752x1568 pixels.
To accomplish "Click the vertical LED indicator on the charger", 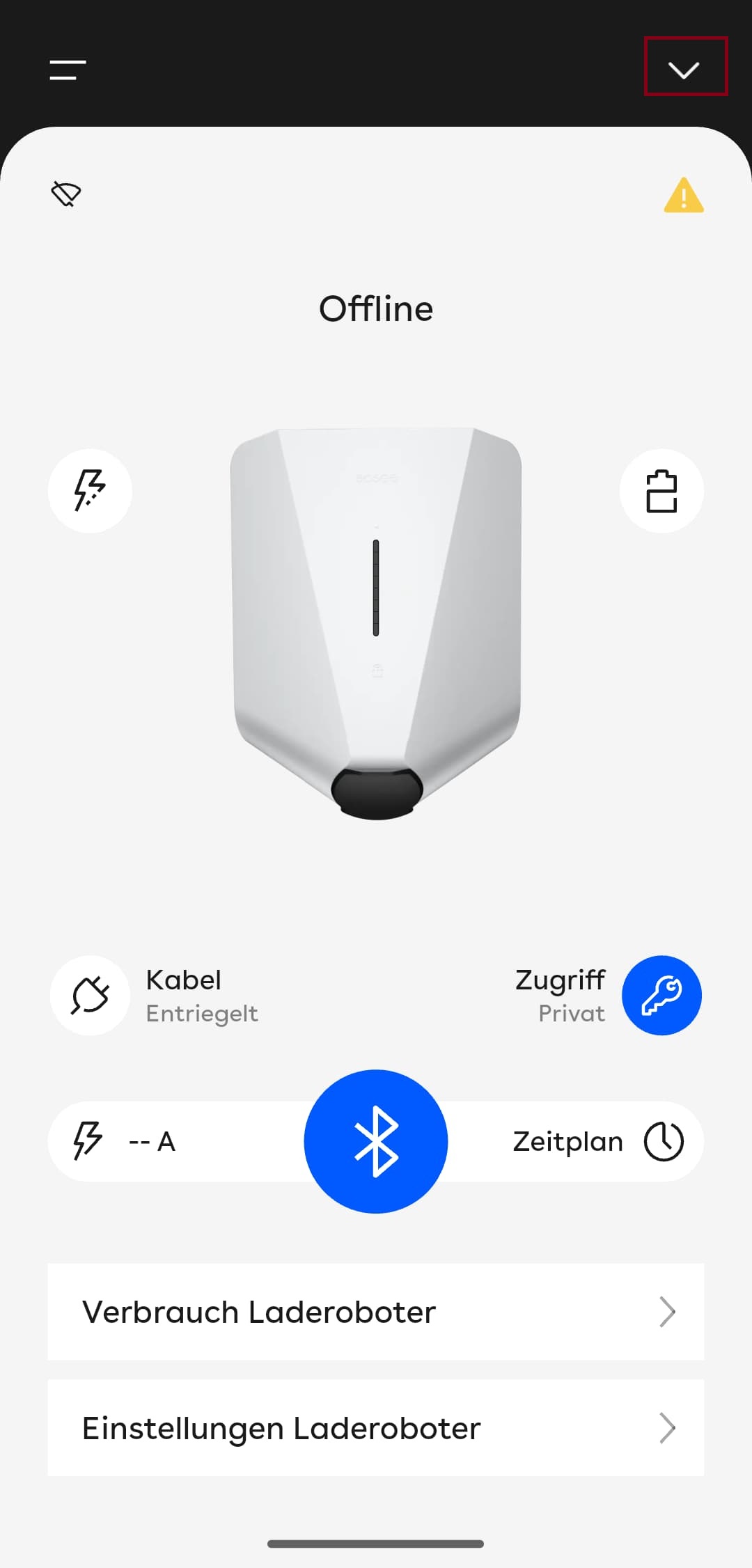I will click(376, 588).
